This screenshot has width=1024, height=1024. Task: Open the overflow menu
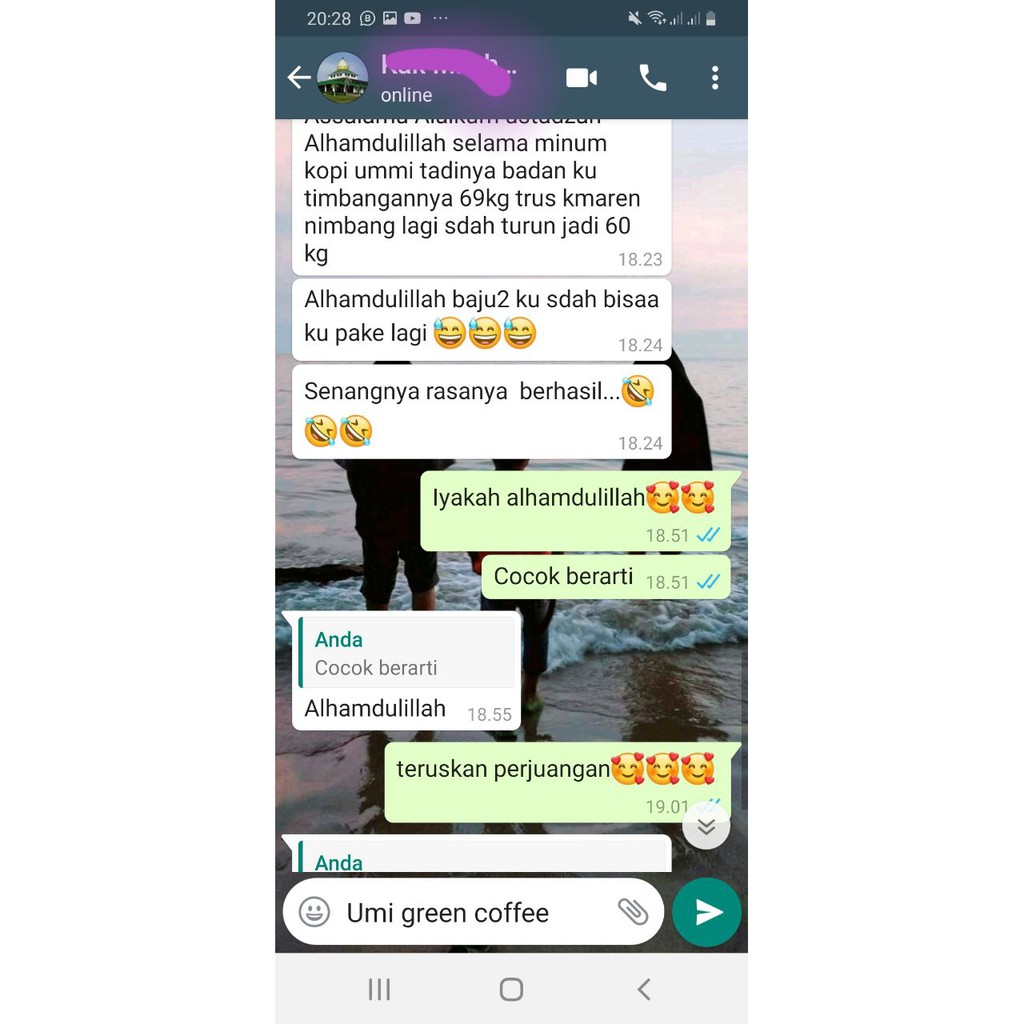tap(715, 78)
